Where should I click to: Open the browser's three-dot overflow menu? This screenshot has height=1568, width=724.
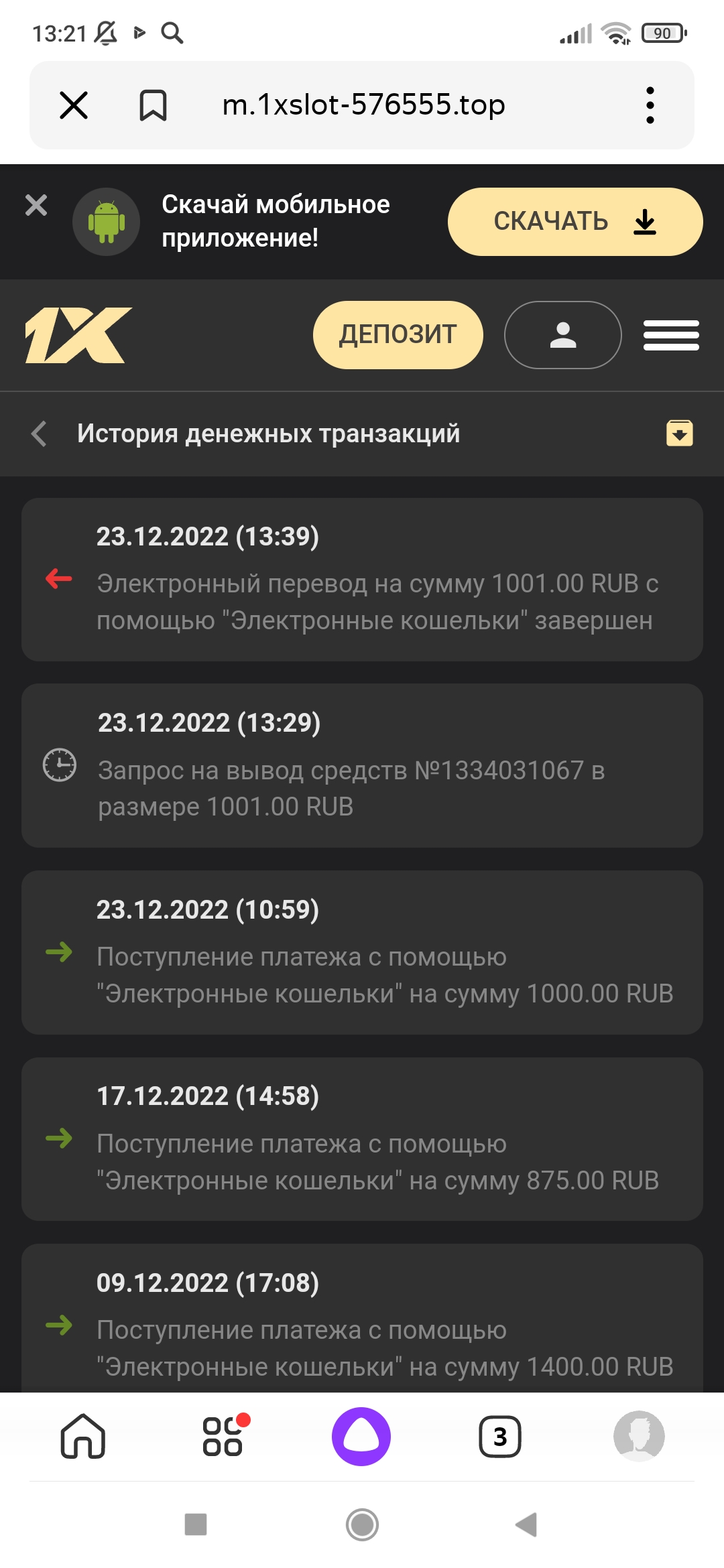tap(650, 105)
